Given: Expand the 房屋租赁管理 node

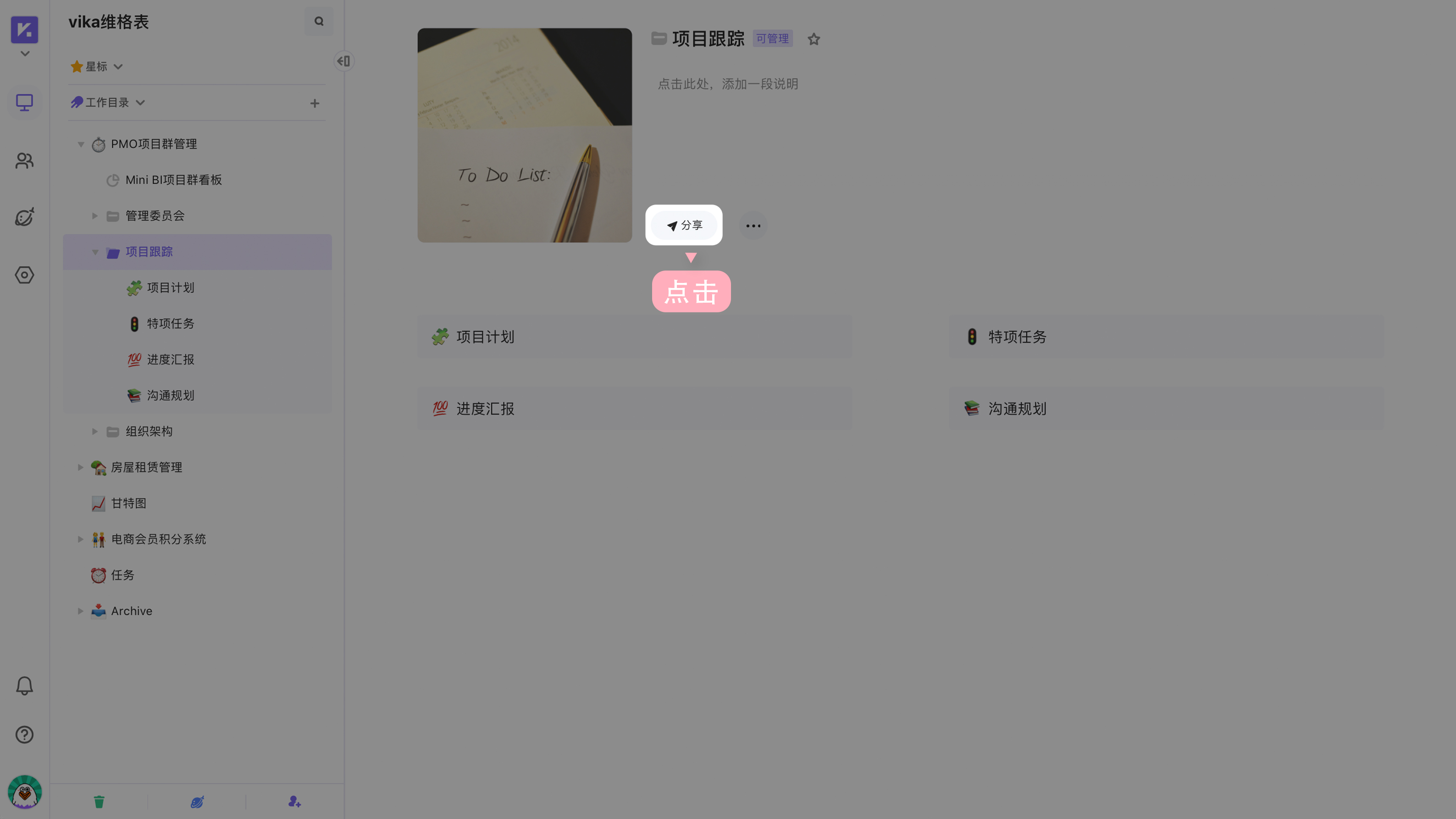Looking at the screenshot, I should pos(80,467).
